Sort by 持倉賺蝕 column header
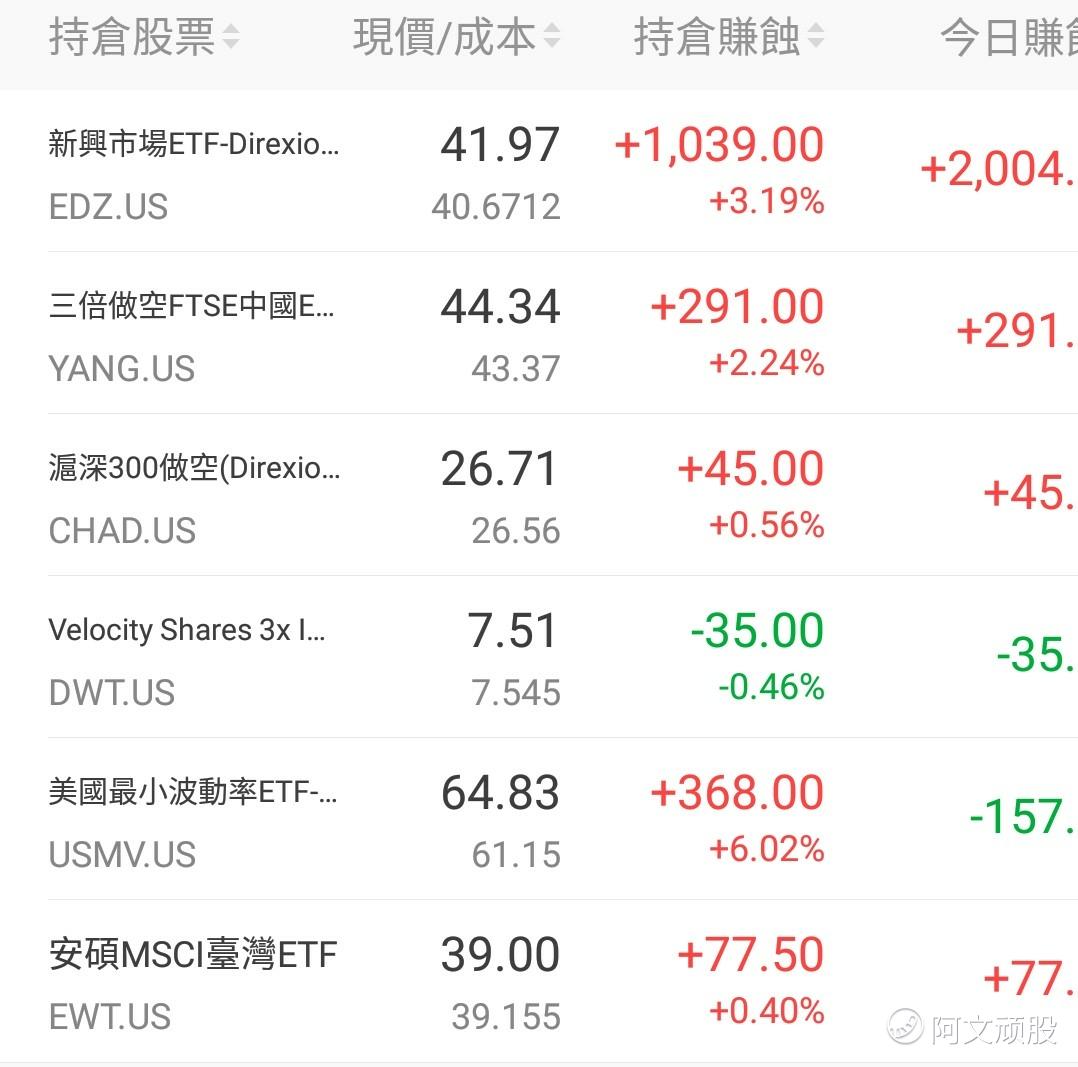Image resolution: width=1078 pixels, height=1067 pixels. 729,37
